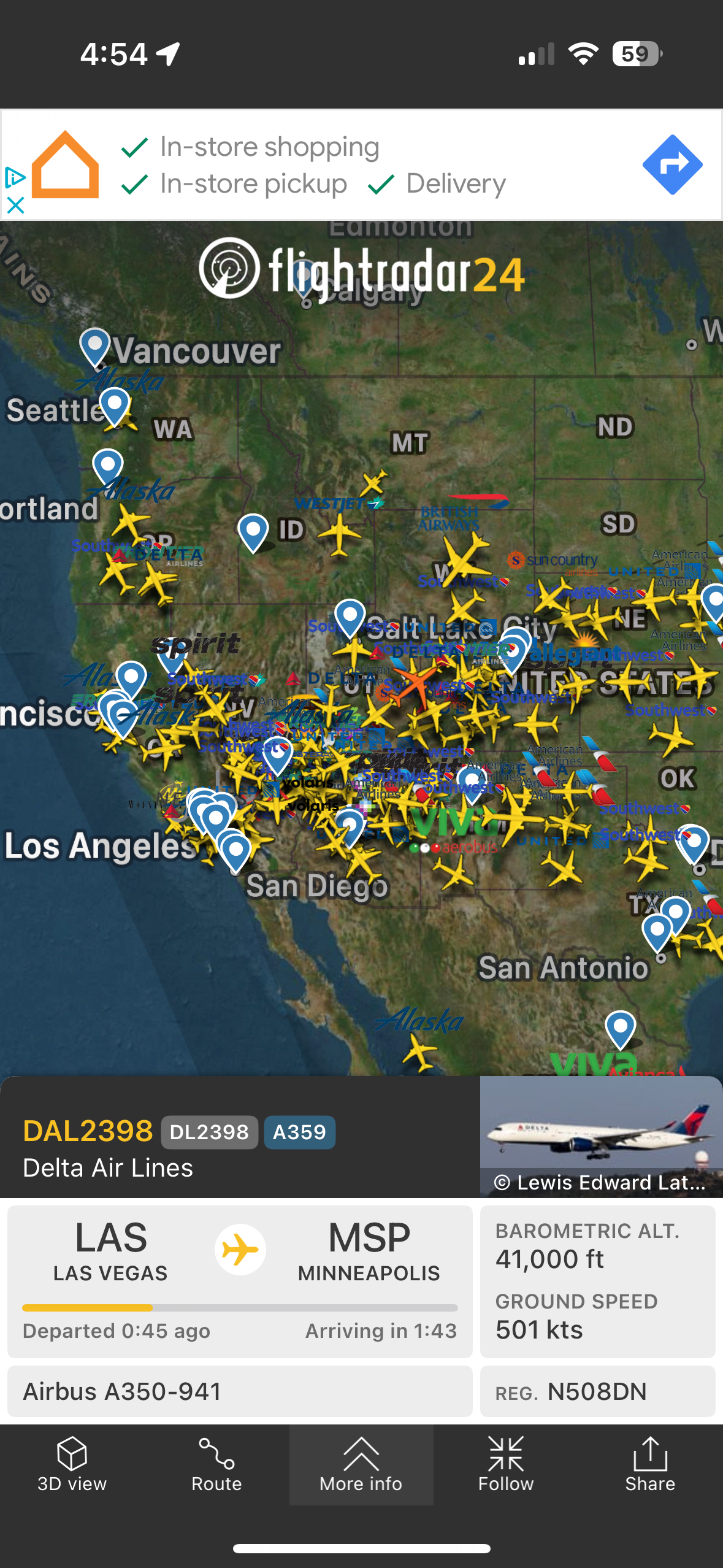Tap the airport pin in Idaho

point(253,531)
